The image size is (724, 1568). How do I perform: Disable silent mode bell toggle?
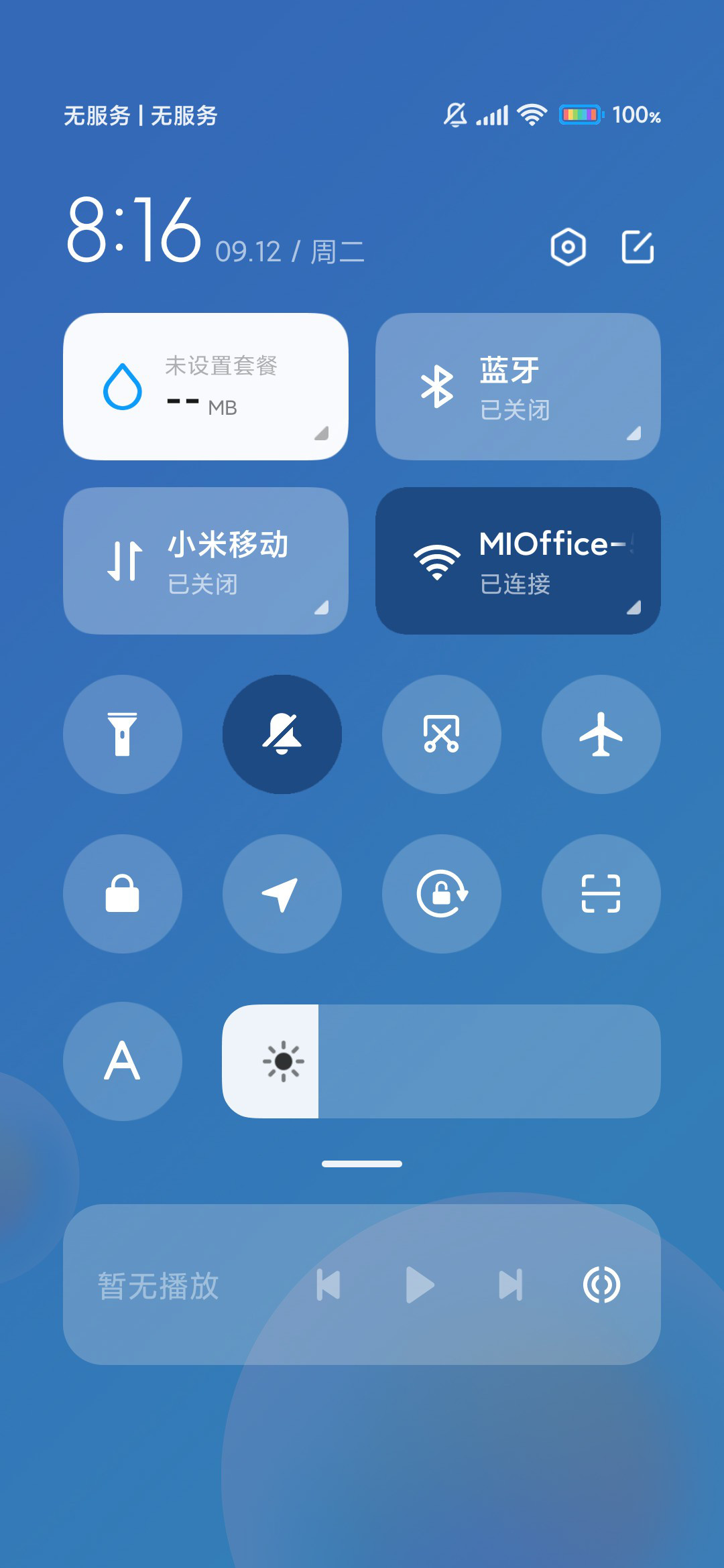coord(282,734)
